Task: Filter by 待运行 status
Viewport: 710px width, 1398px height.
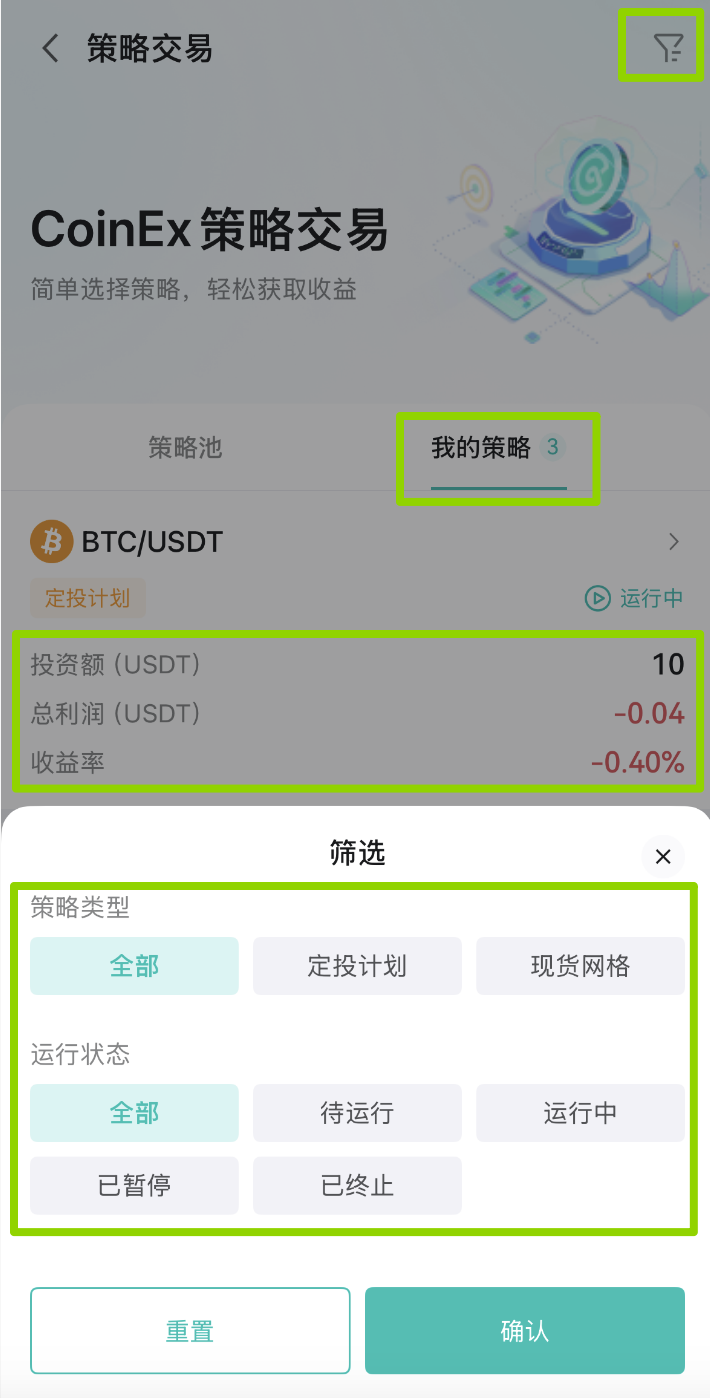Action: tap(357, 1113)
